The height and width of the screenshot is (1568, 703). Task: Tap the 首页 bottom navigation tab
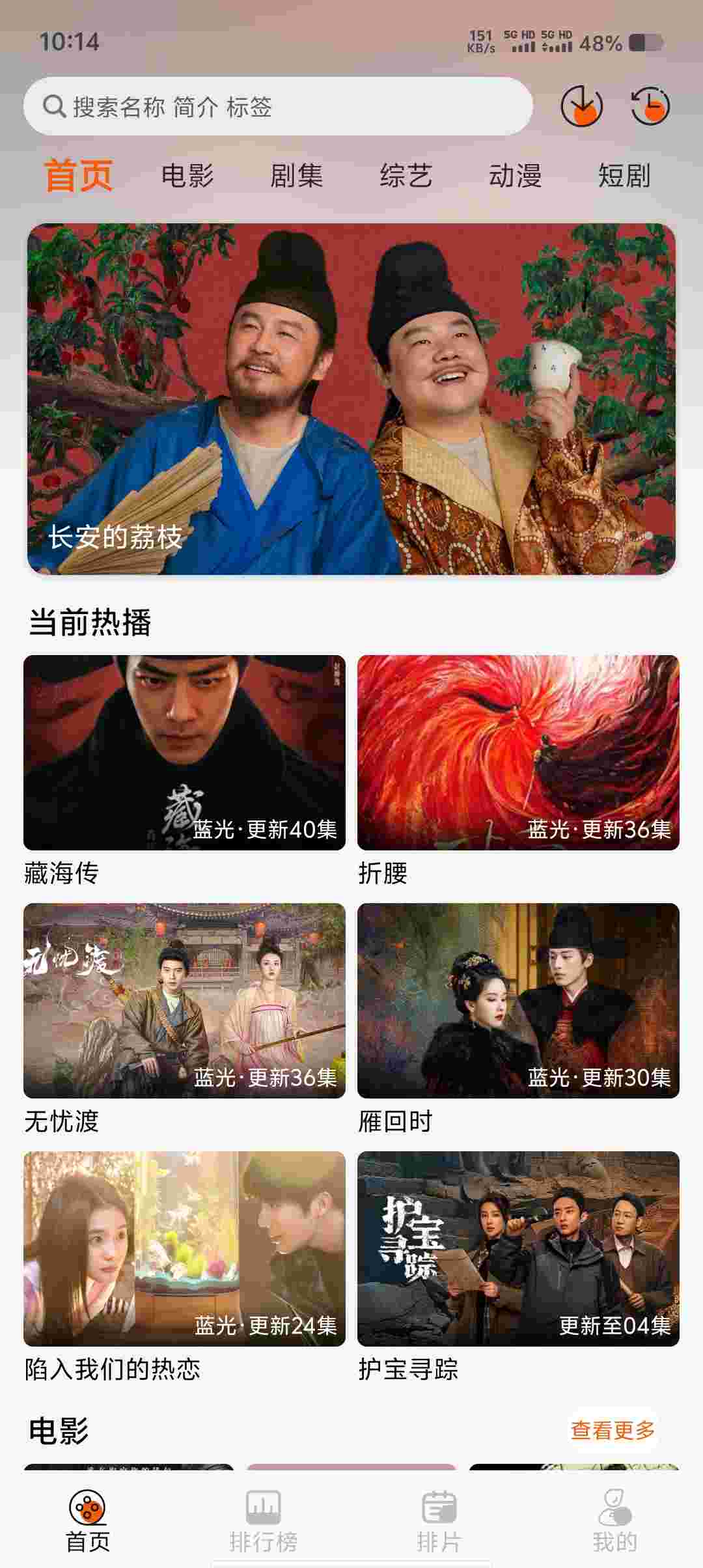click(x=88, y=1520)
